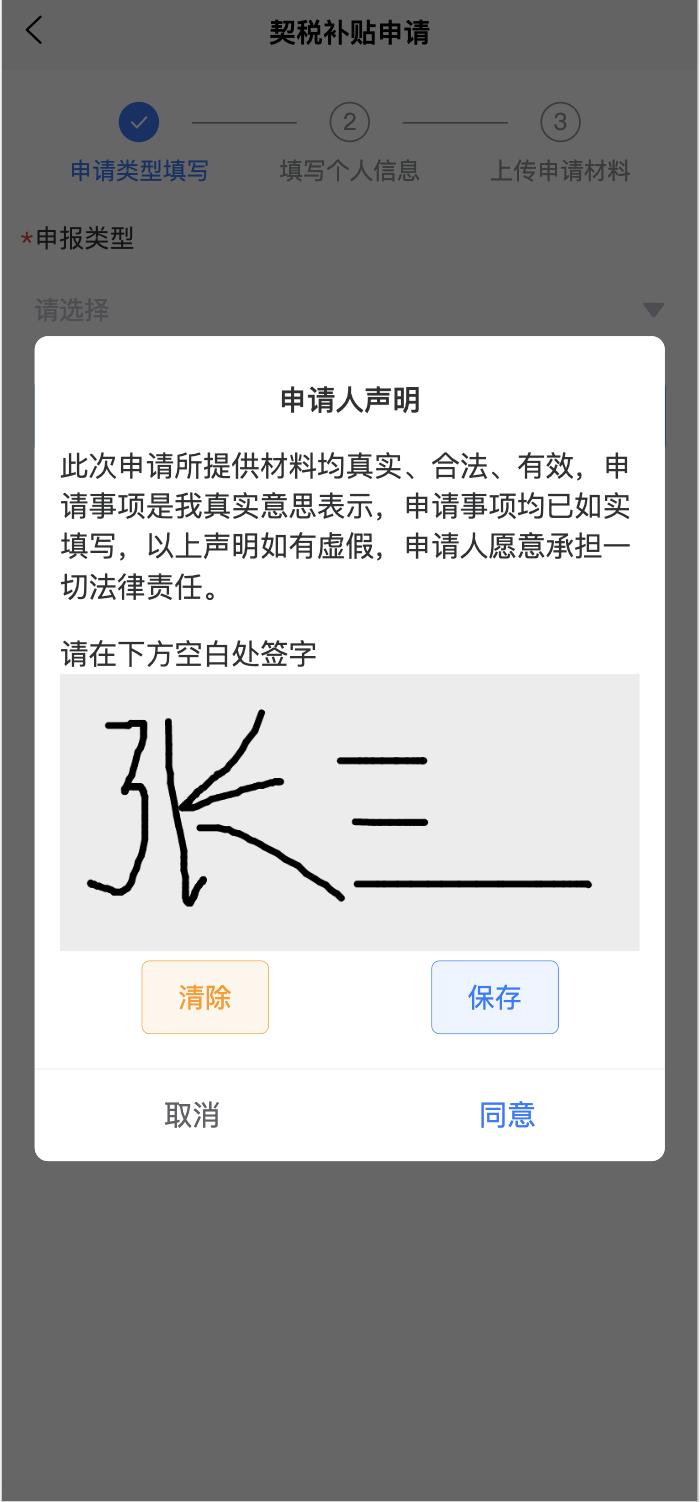
Task: Clear the signature with 清除
Action: [x=205, y=997]
